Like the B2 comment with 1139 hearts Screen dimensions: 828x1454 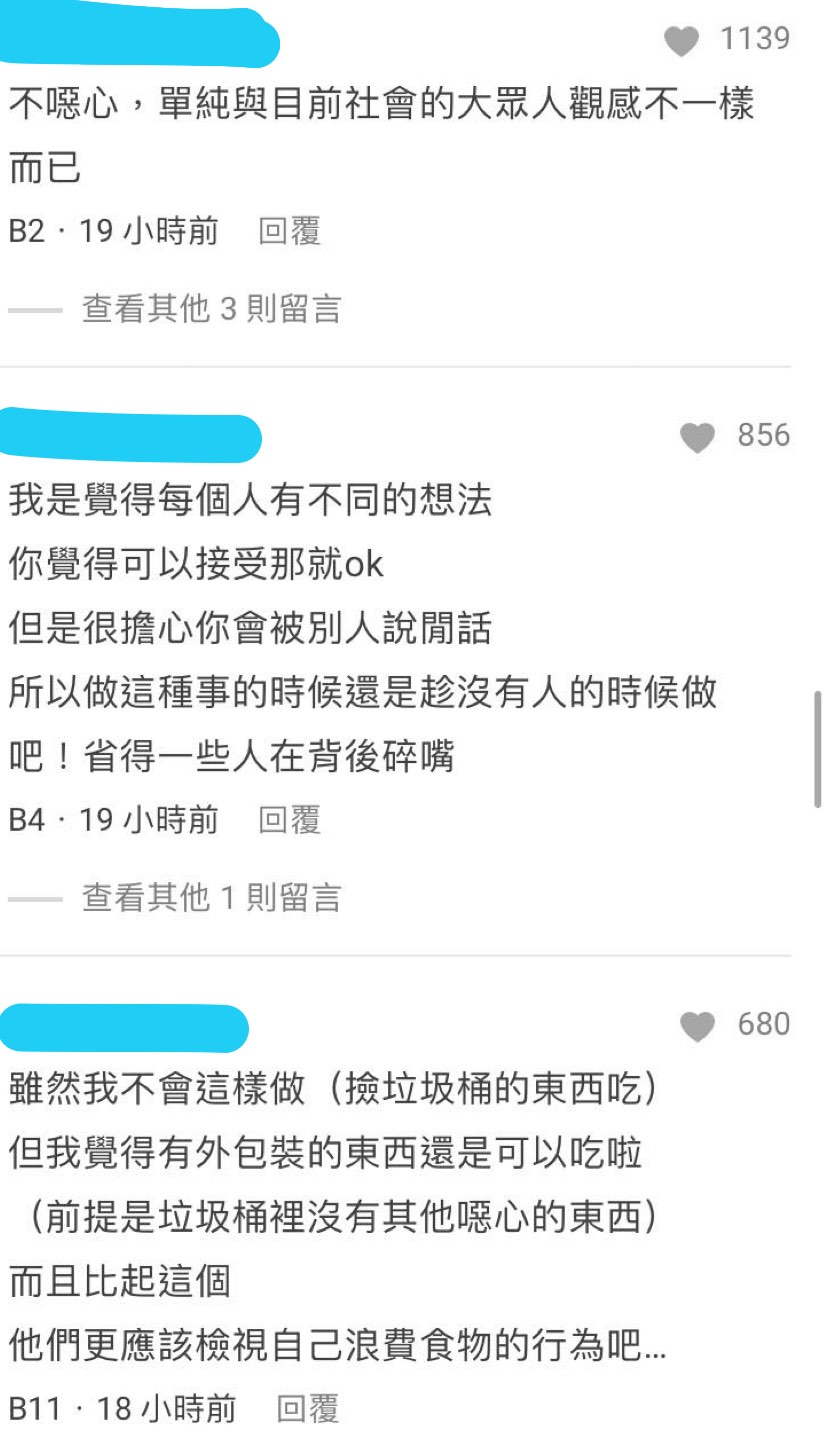(682, 41)
